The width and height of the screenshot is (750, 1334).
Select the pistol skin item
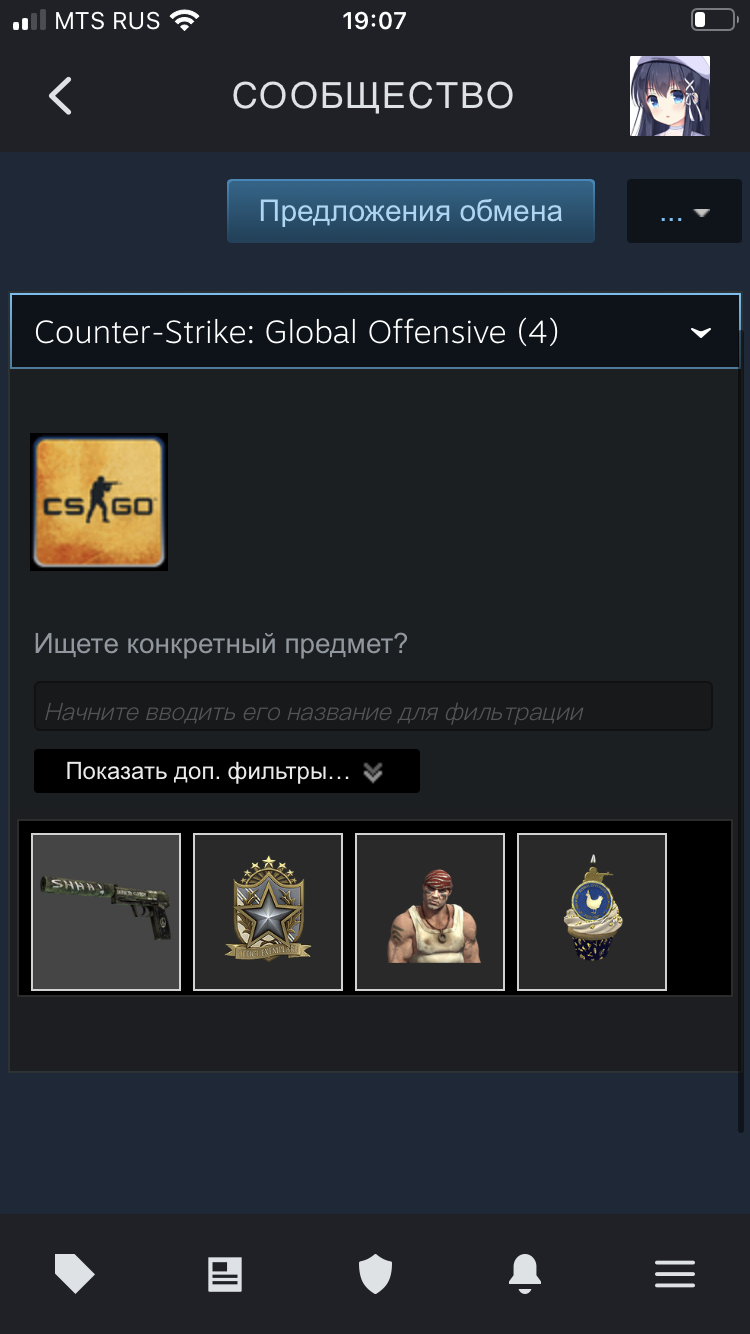[106, 912]
